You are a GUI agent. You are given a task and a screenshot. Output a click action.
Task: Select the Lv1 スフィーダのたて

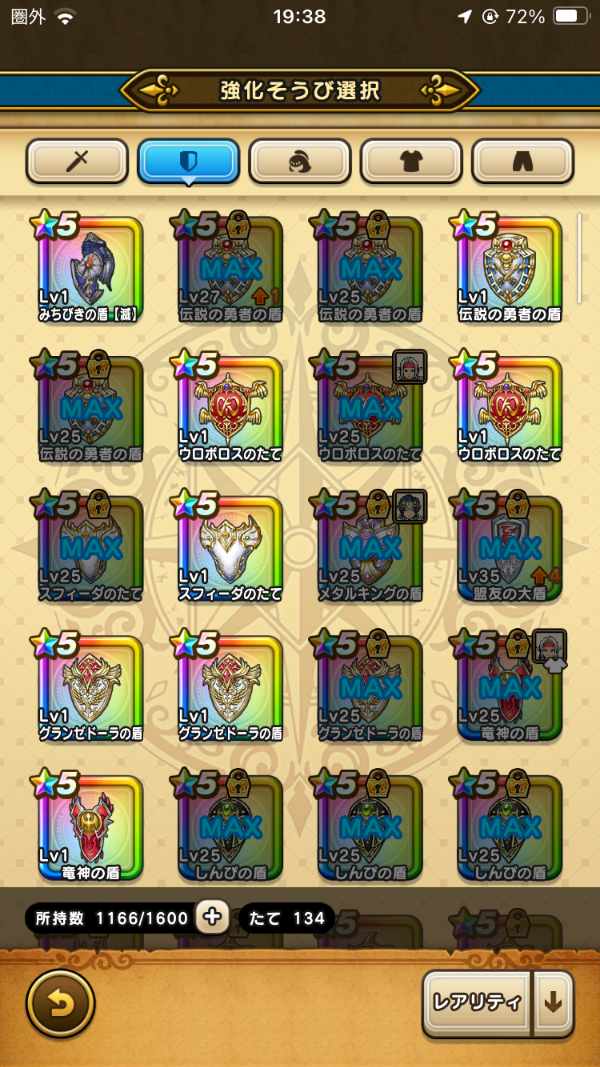click(230, 546)
